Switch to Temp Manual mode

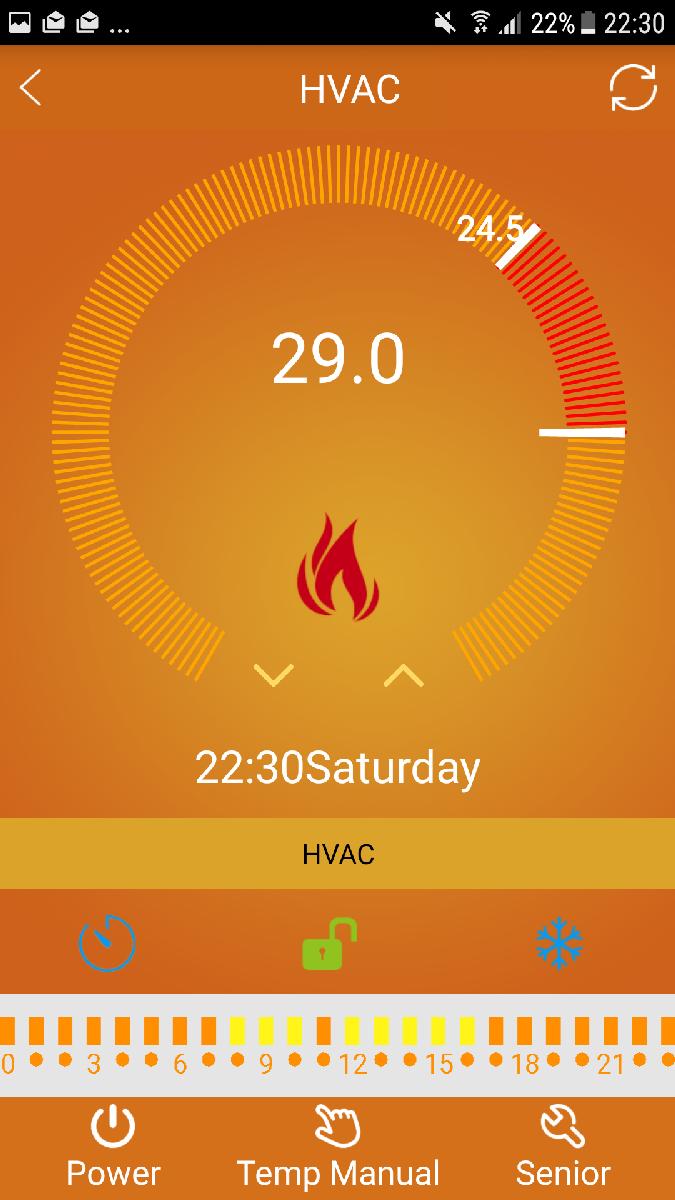pos(338,1147)
